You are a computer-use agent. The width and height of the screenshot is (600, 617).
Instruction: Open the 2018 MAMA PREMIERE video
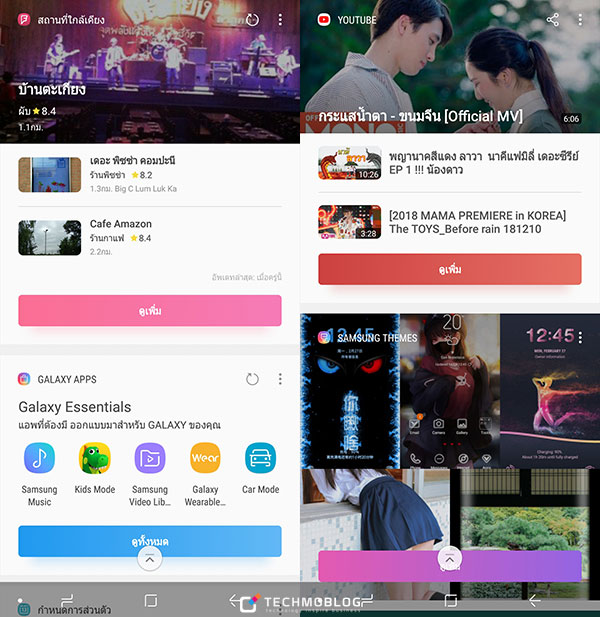450,222
